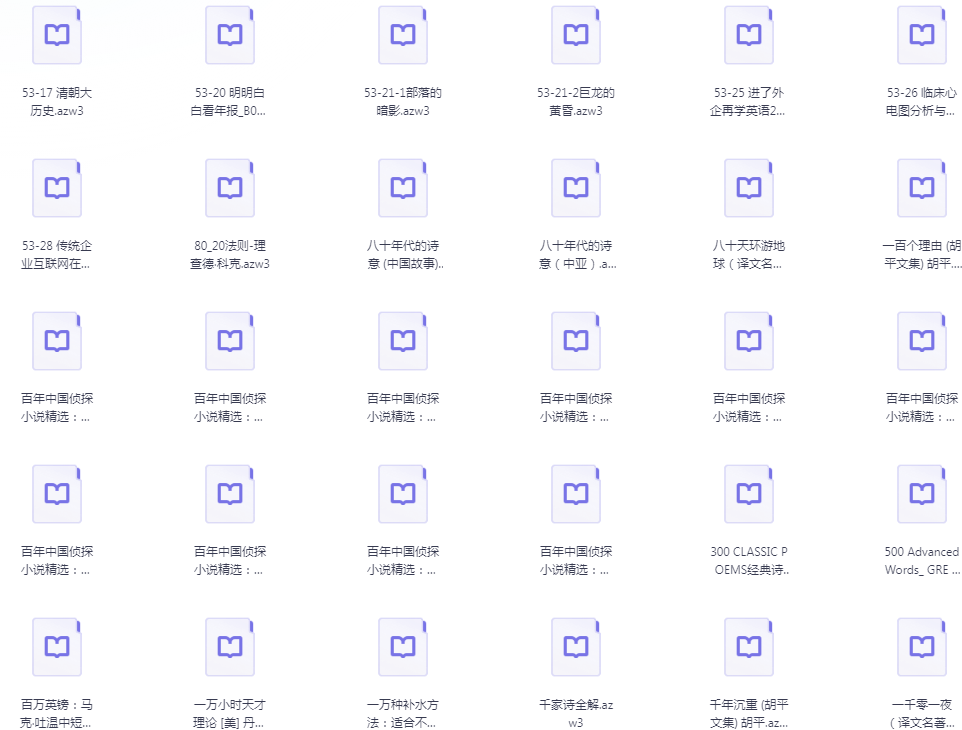The image size is (962, 730).
Task: Open 500 Advanced Words GRE file
Action: coord(922,495)
